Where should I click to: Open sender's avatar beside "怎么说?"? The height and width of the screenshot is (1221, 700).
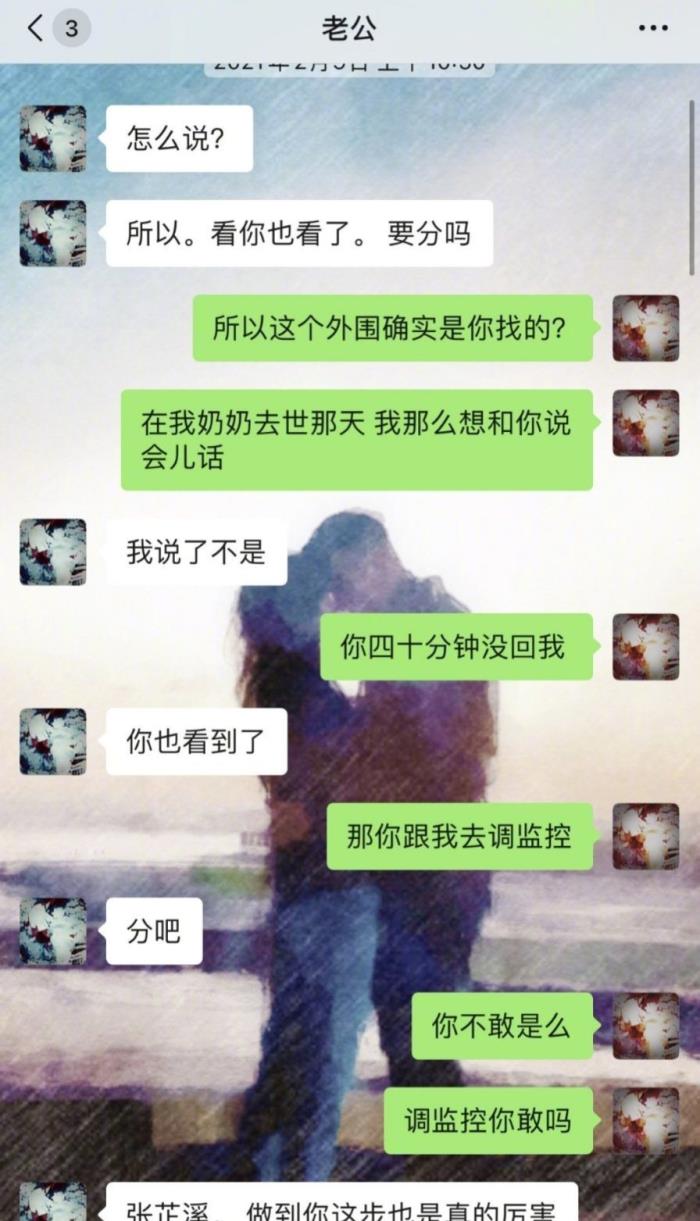point(53,138)
